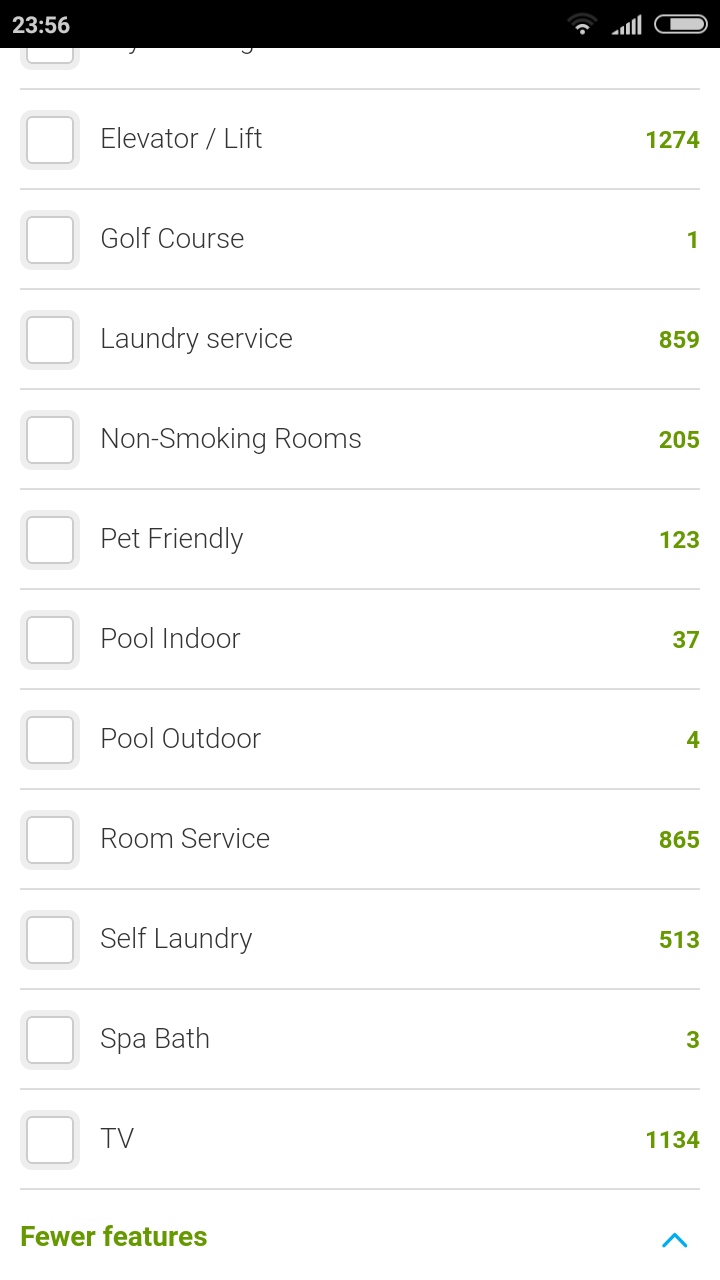Viewport: 720px width, 1280px height.
Task: Tick the Self Laundry checkbox
Action: point(50,940)
